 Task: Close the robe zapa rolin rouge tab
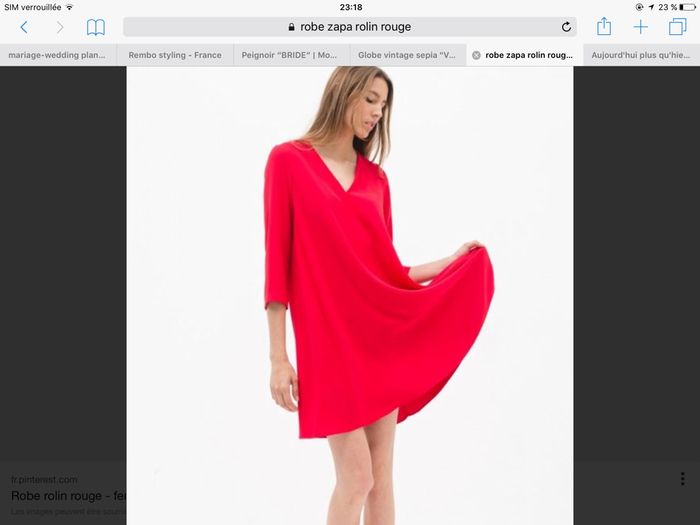[x=476, y=55]
